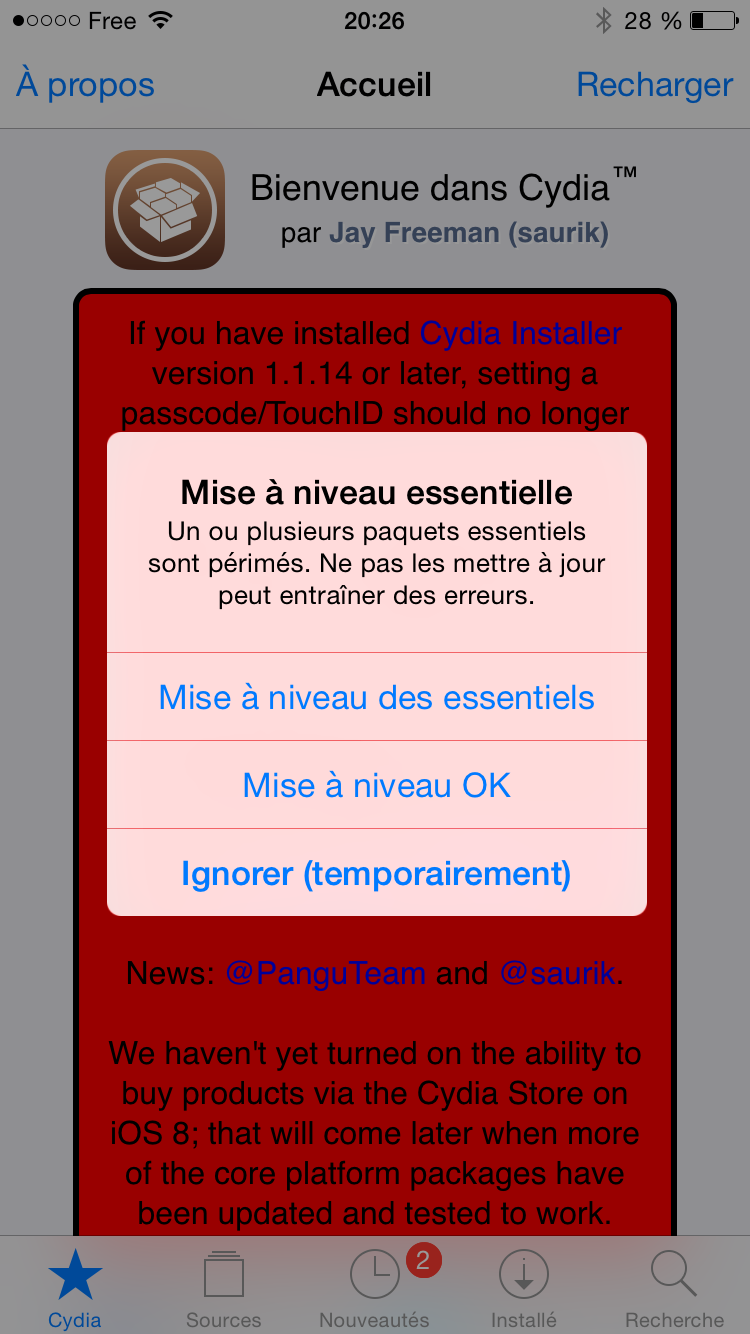Go to the Installé tab
Screen dimensions: 750x1334
coord(524,1289)
